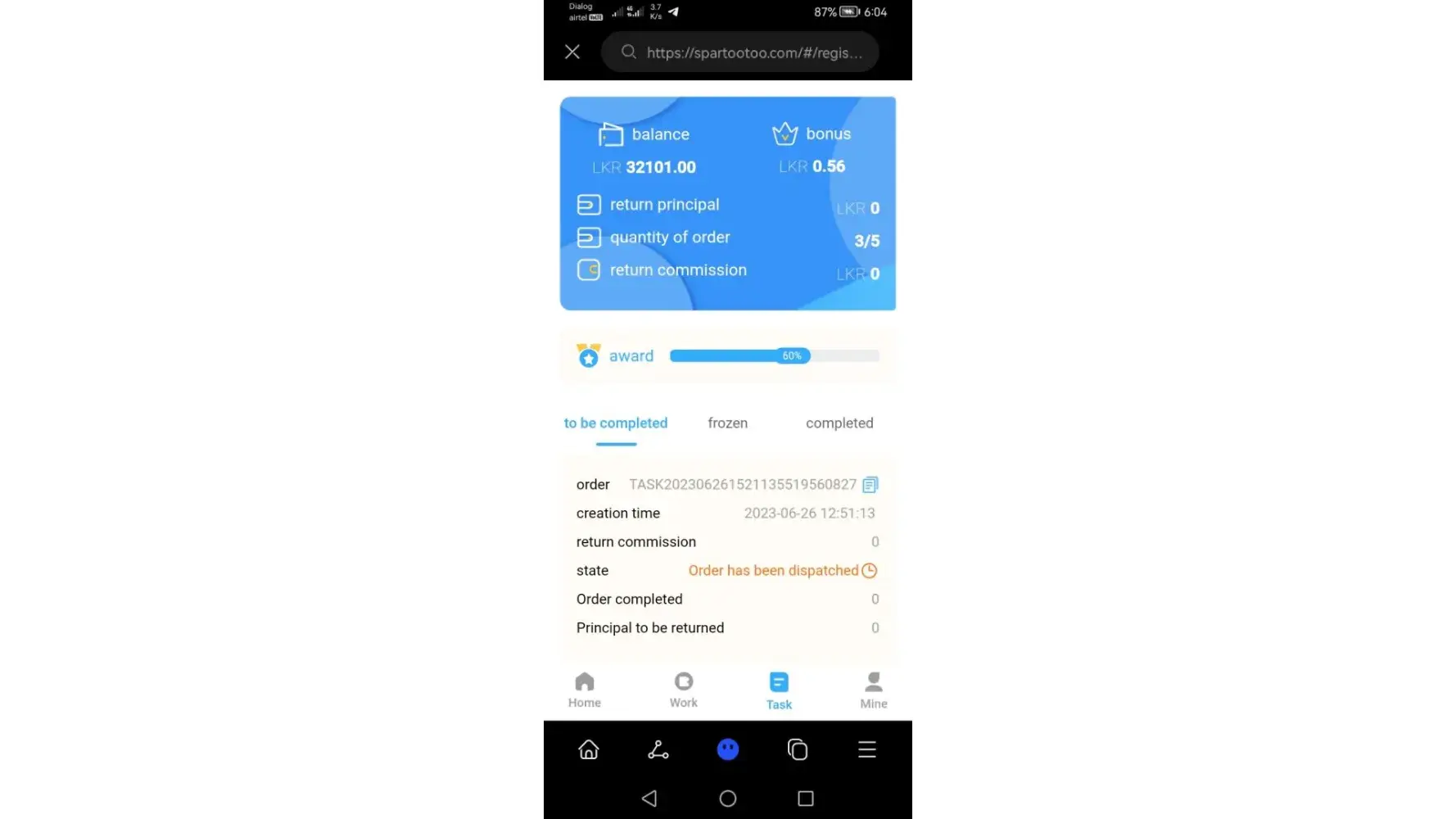Switch to the completed tab
This screenshot has height=819, width=1456.
(839, 423)
